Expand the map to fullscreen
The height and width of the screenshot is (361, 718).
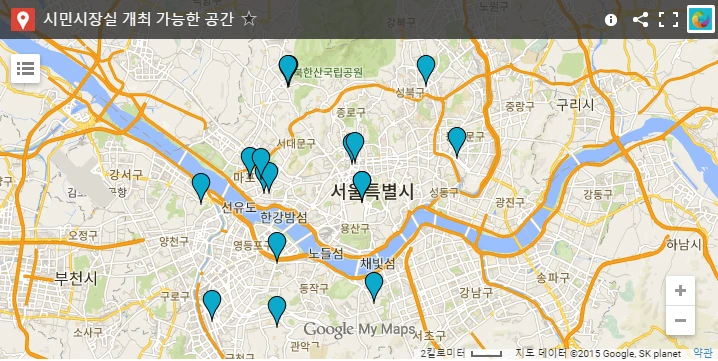(669, 20)
